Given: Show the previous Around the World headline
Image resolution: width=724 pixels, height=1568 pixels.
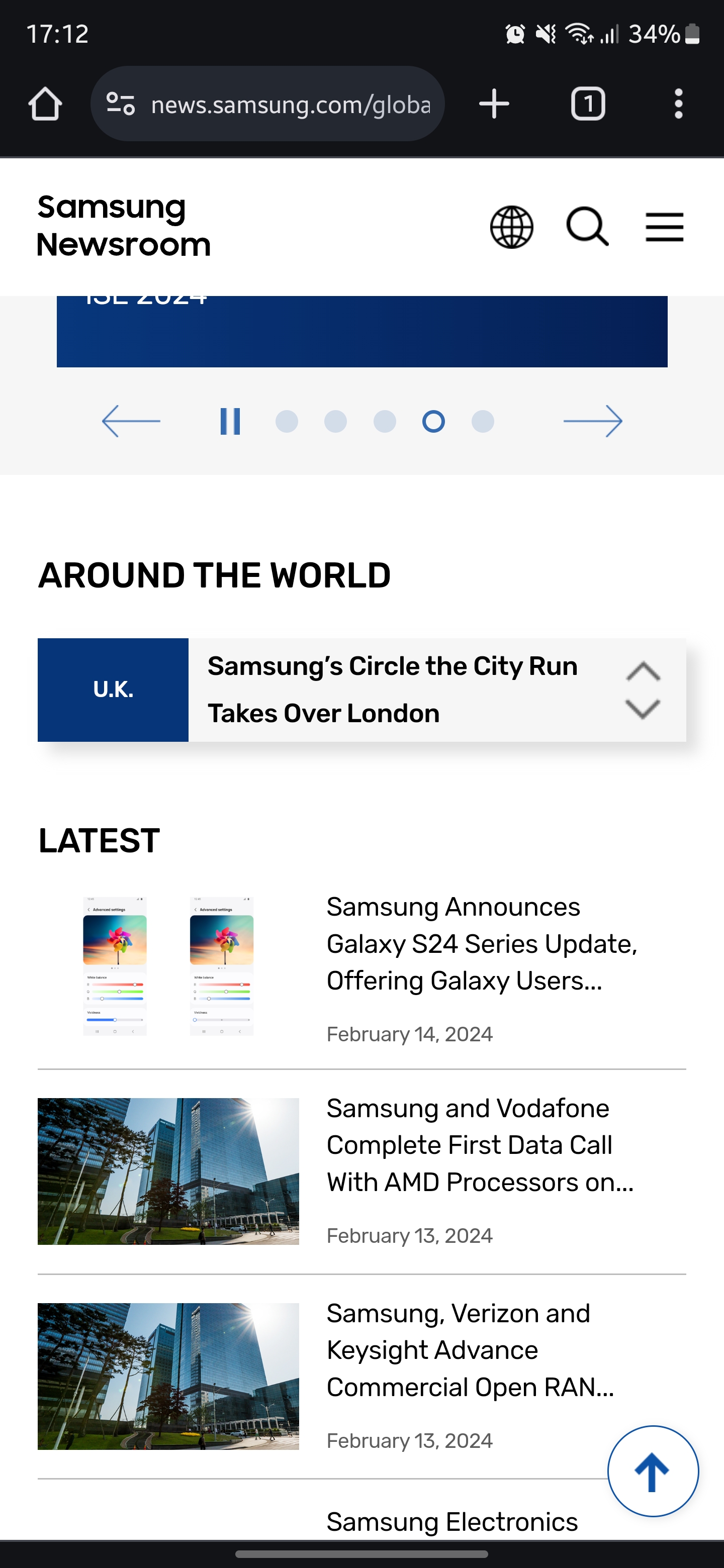Looking at the screenshot, I should 643,671.
